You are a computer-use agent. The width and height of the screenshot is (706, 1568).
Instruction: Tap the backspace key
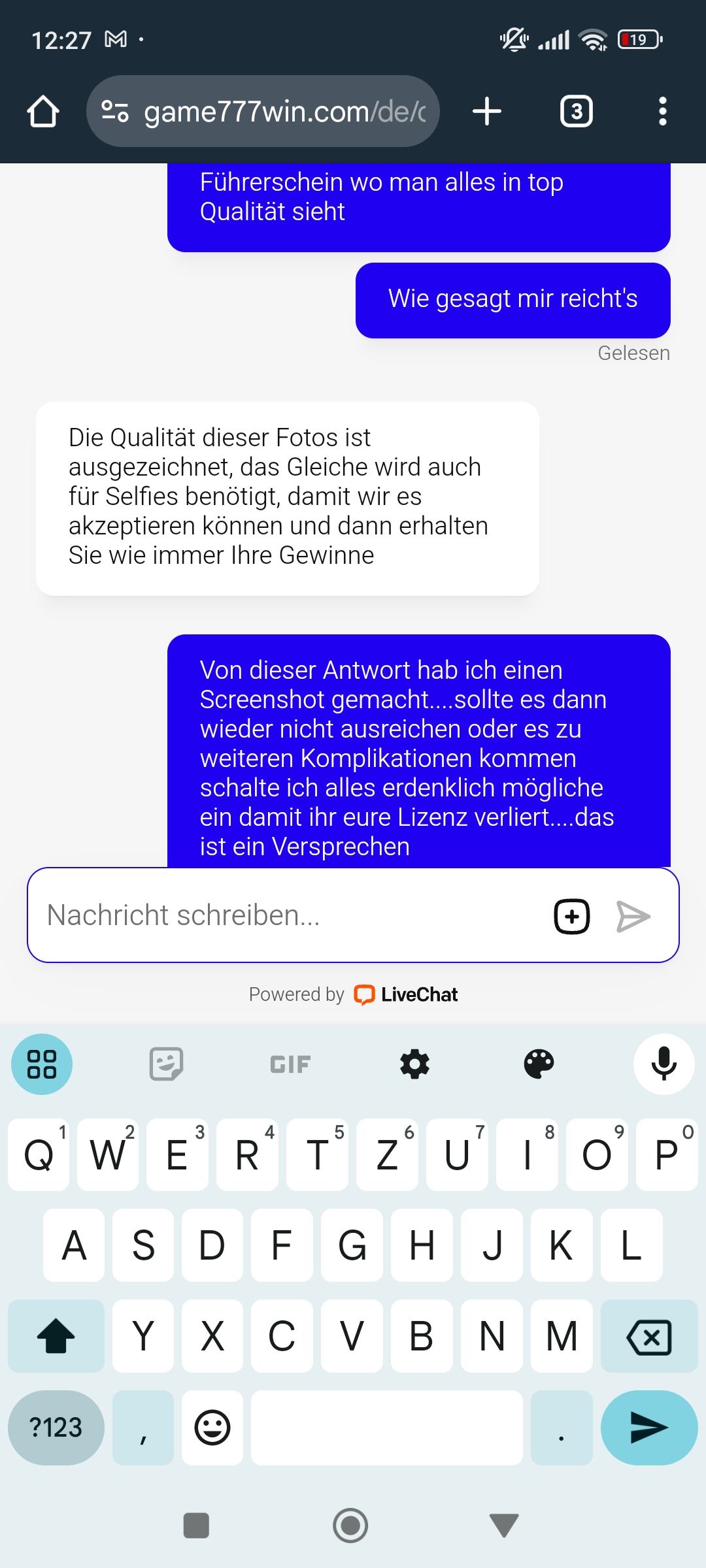click(649, 1335)
